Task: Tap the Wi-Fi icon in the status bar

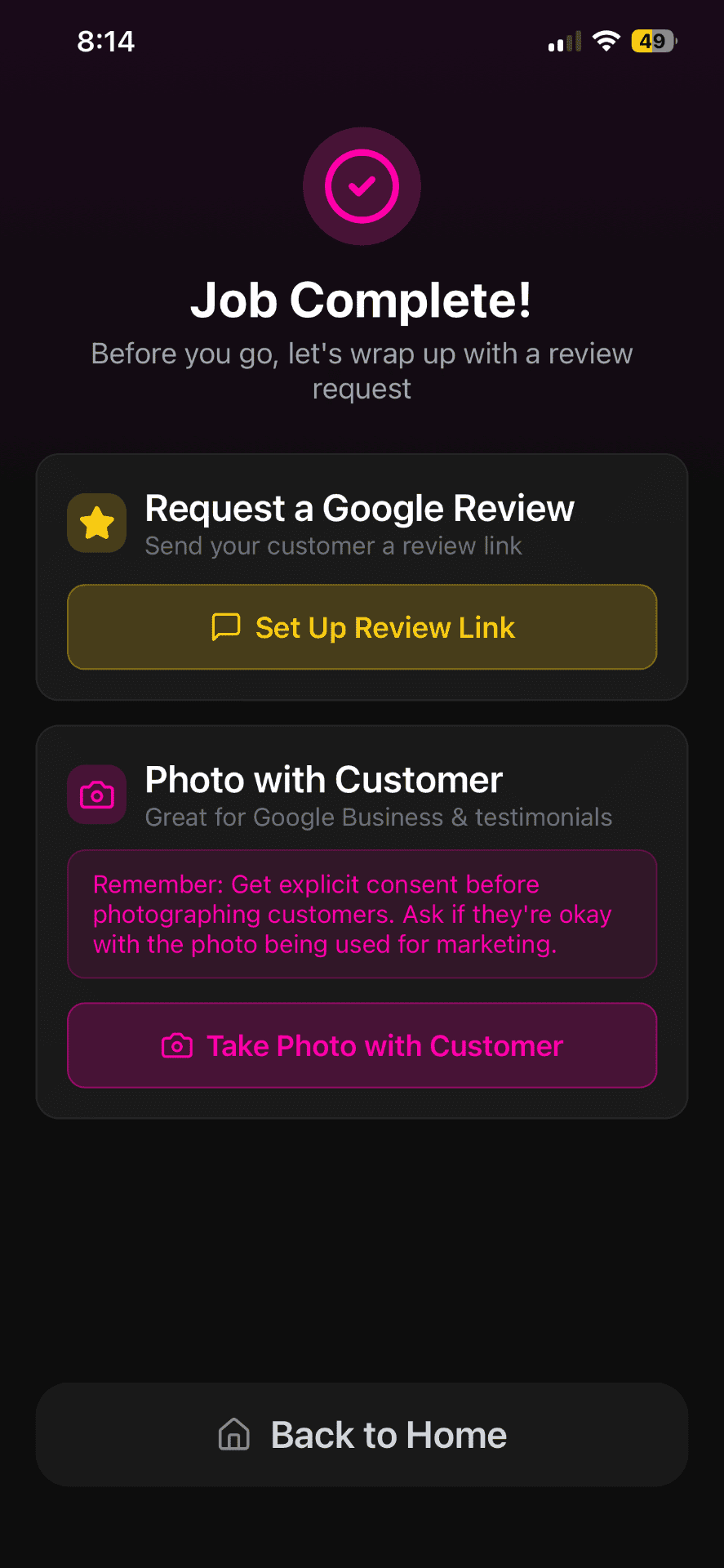Action: click(x=606, y=40)
